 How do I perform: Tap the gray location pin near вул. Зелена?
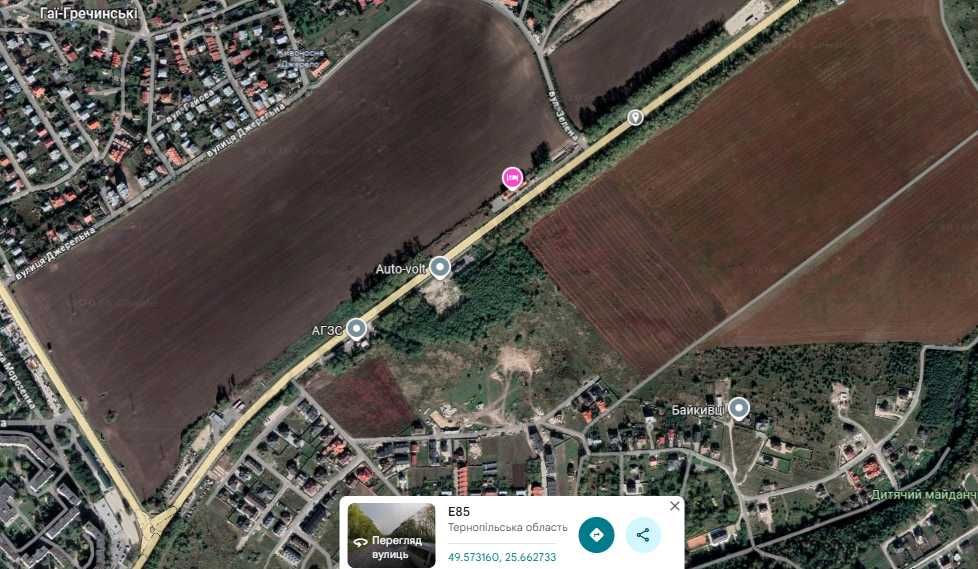(x=635, y=117)
